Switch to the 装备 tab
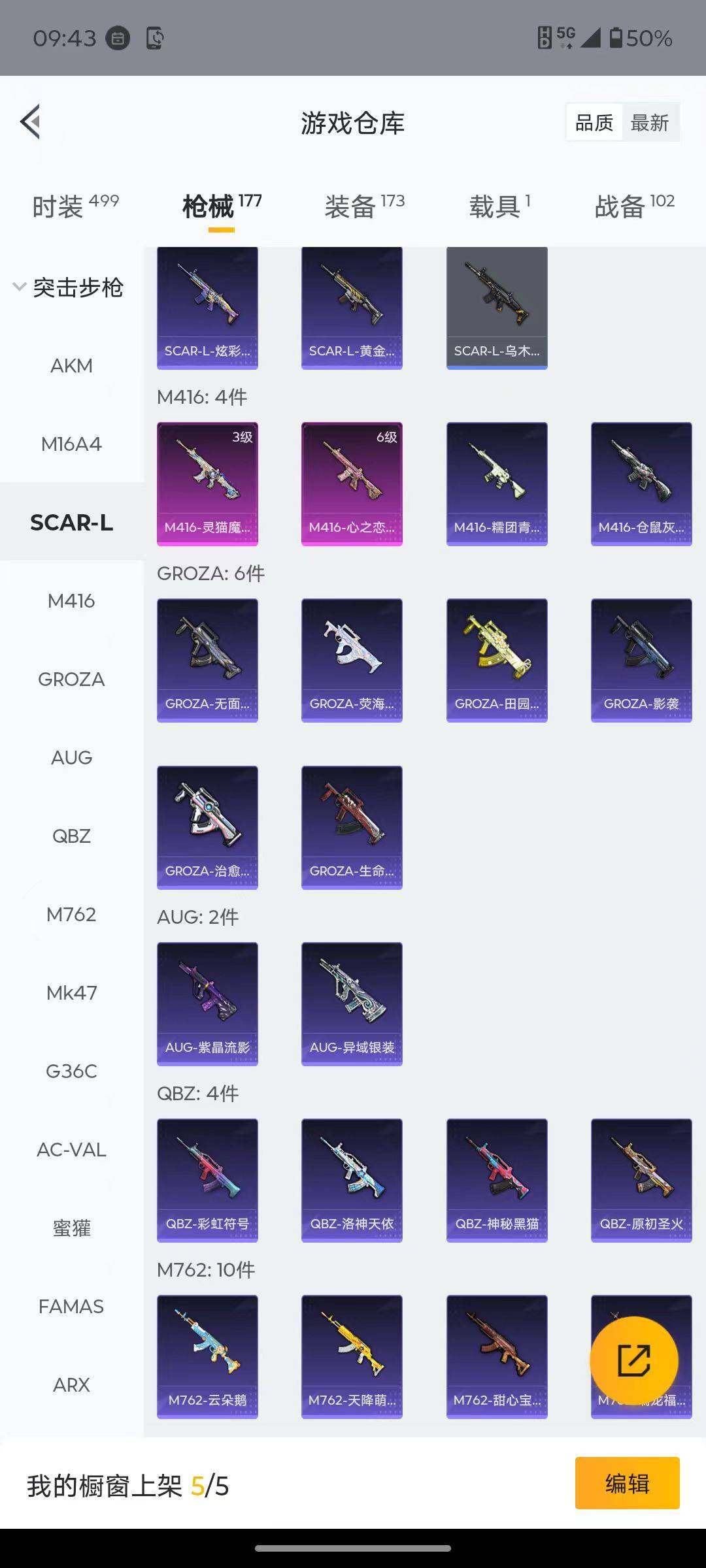Screen dimensions: 706x1568 click(364, 206)
